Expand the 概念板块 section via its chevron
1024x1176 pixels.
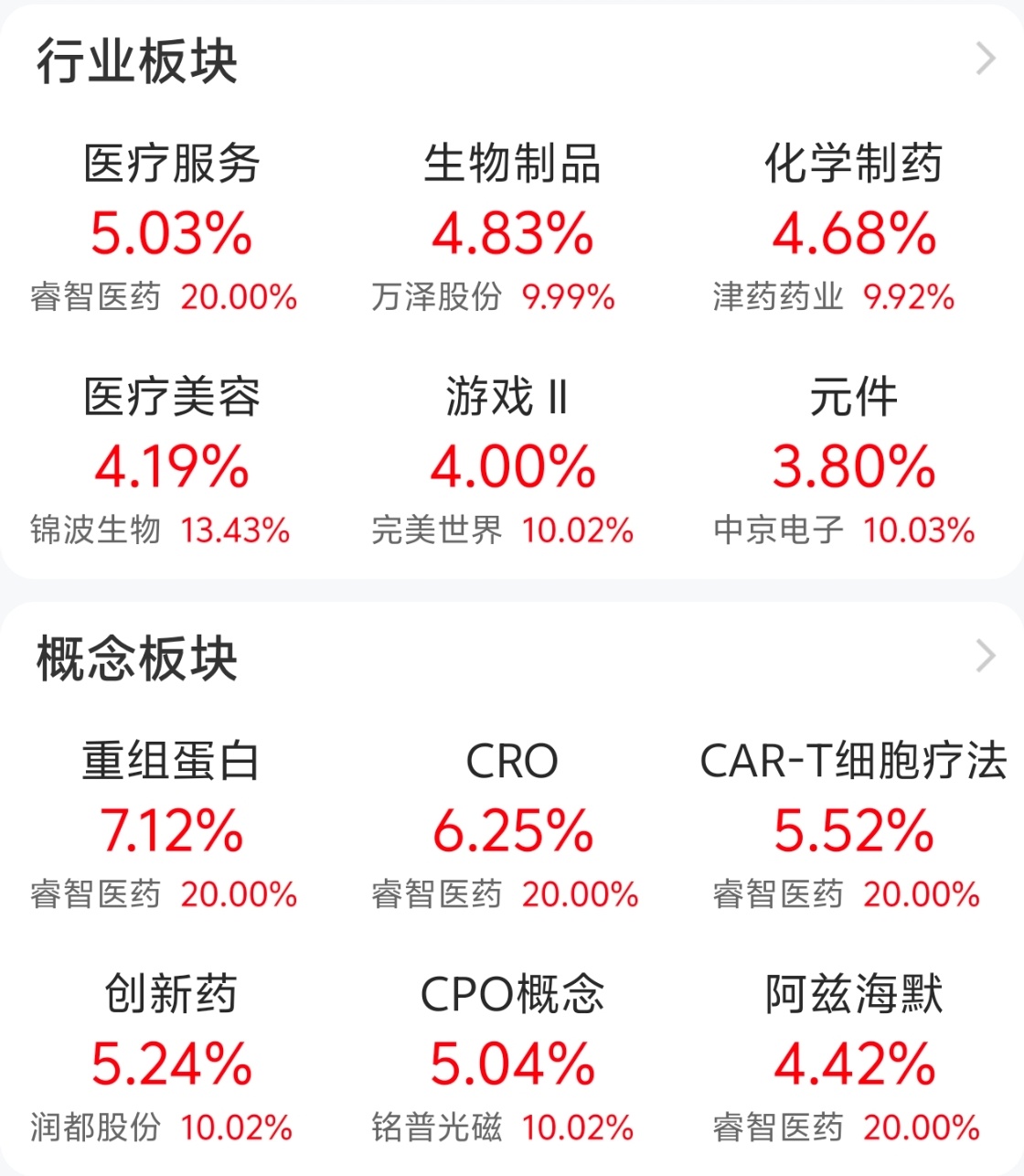(x=986, y=655)
